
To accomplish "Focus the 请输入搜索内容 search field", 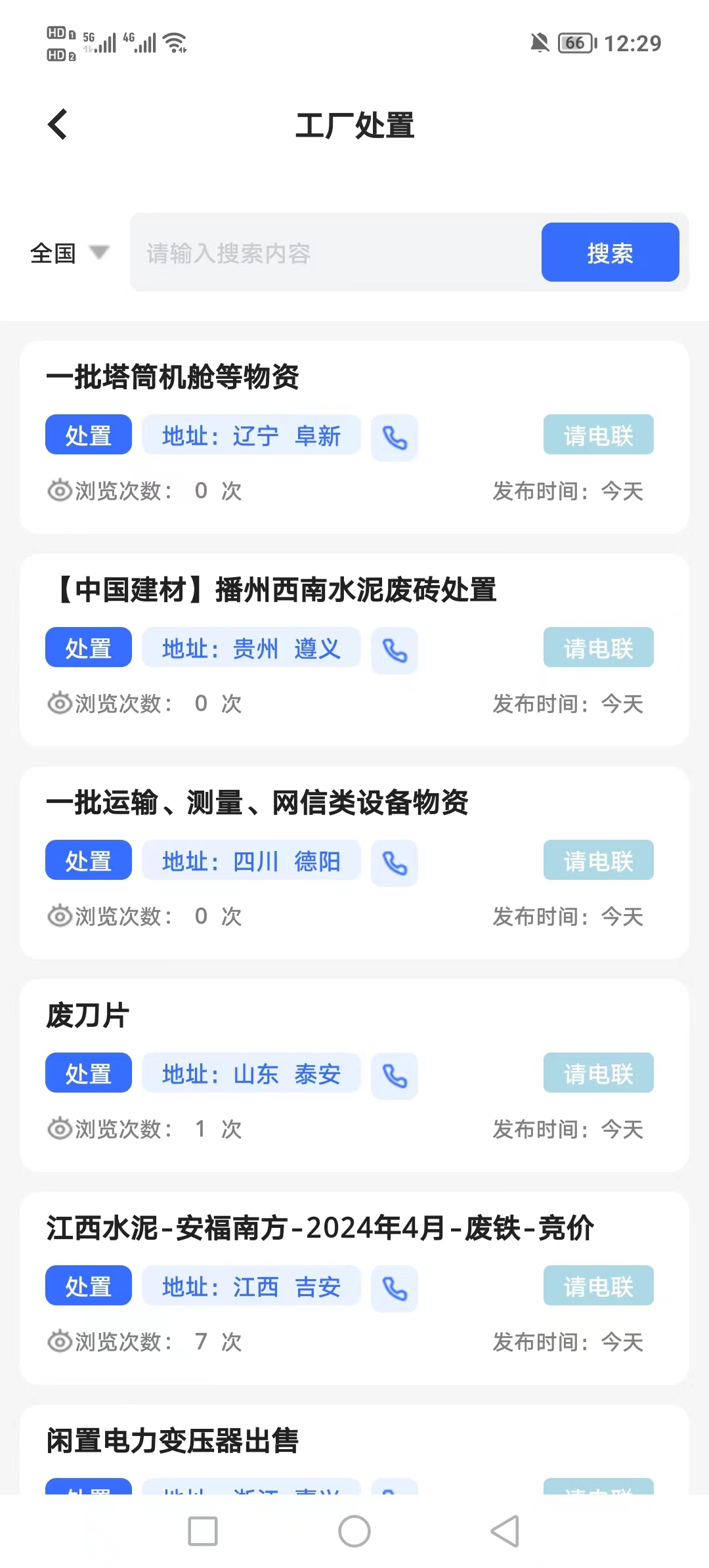I will pos(335,253).
